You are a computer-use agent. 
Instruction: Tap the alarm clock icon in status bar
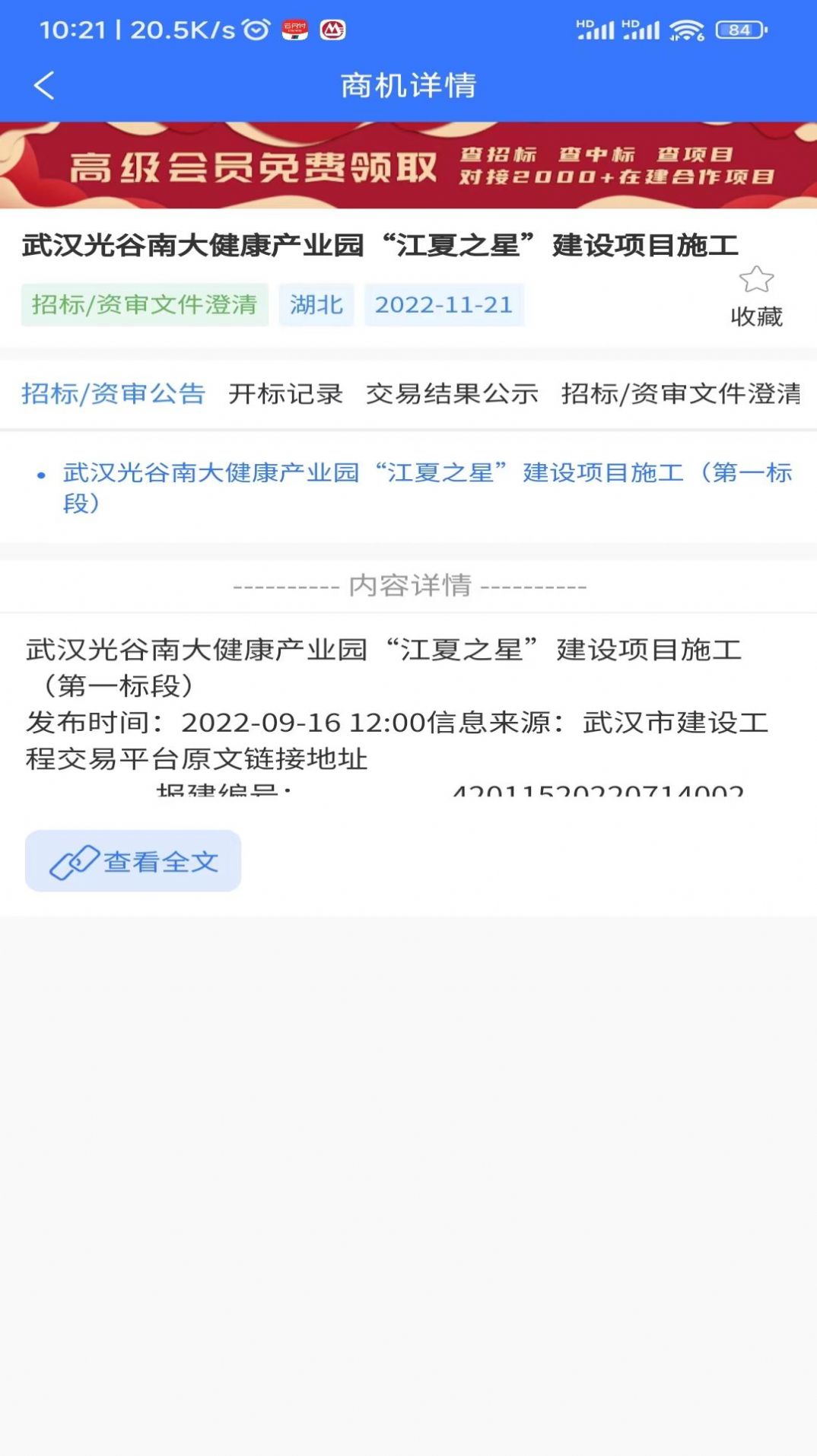click(x=255, y=28)
